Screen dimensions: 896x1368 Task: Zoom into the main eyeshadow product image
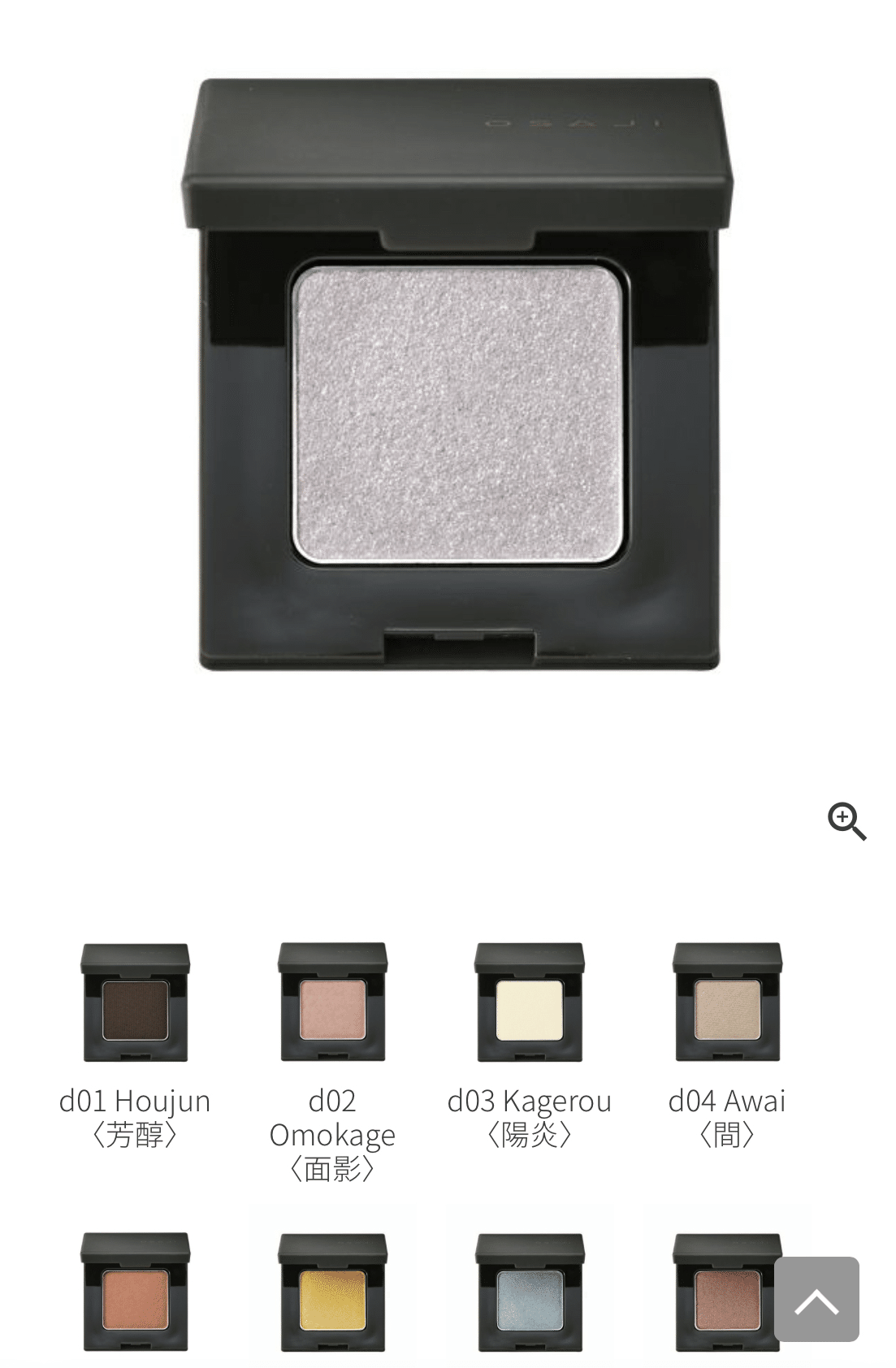[x=846, y=821]
